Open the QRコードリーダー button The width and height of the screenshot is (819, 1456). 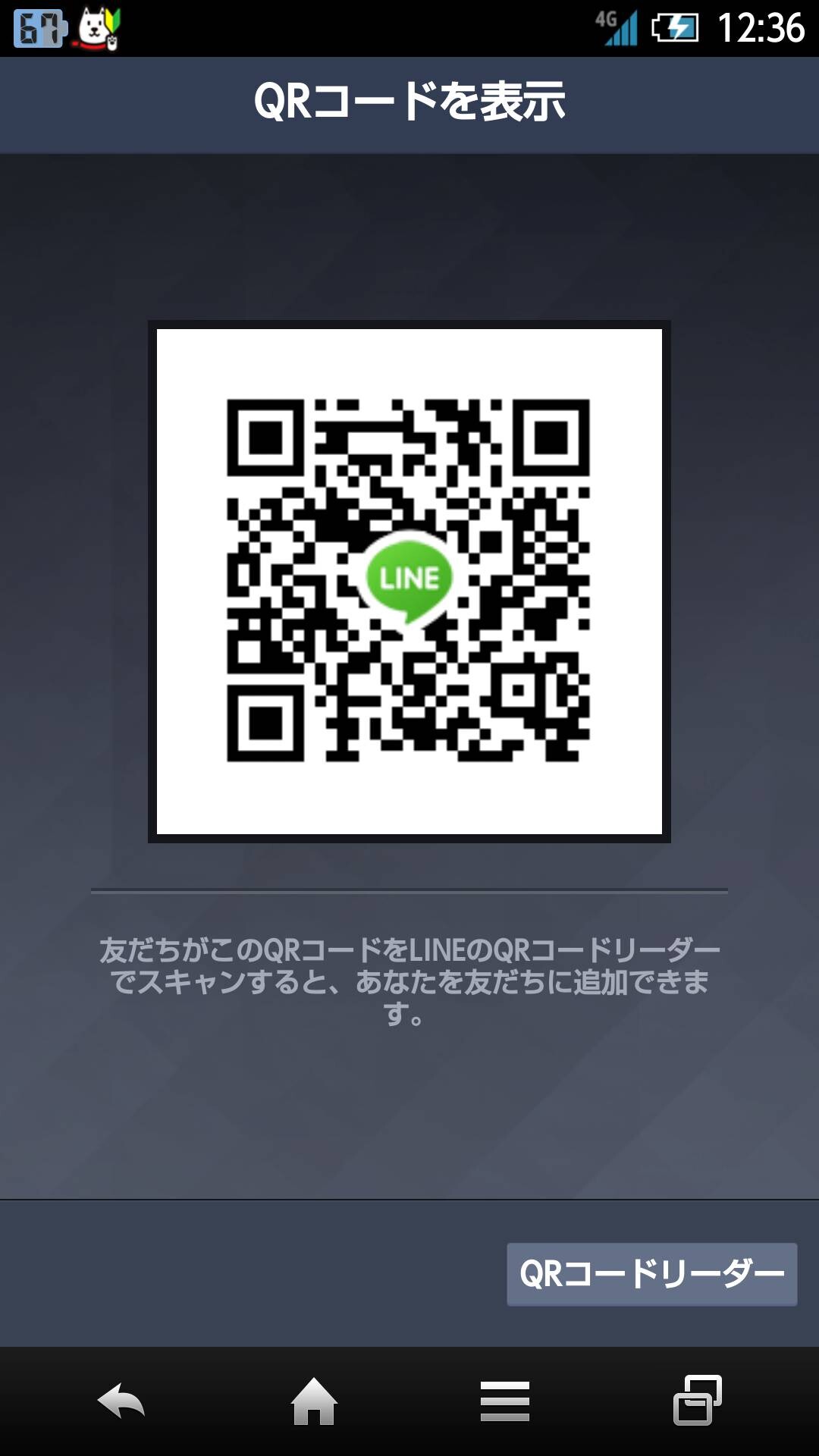tap(651, 1274)
